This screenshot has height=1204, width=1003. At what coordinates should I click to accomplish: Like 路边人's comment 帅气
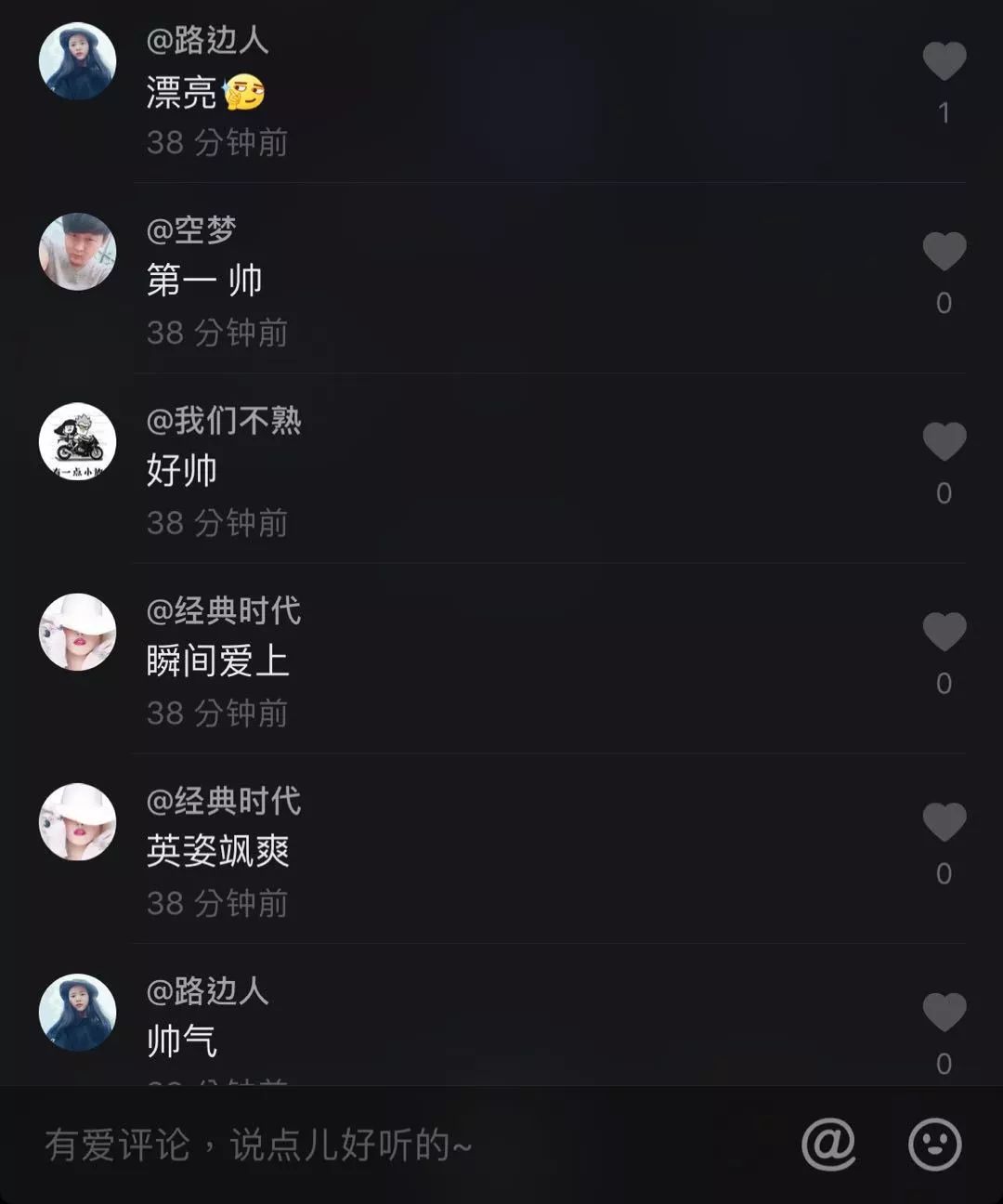pyautogui.click(x=944, y=1013)
